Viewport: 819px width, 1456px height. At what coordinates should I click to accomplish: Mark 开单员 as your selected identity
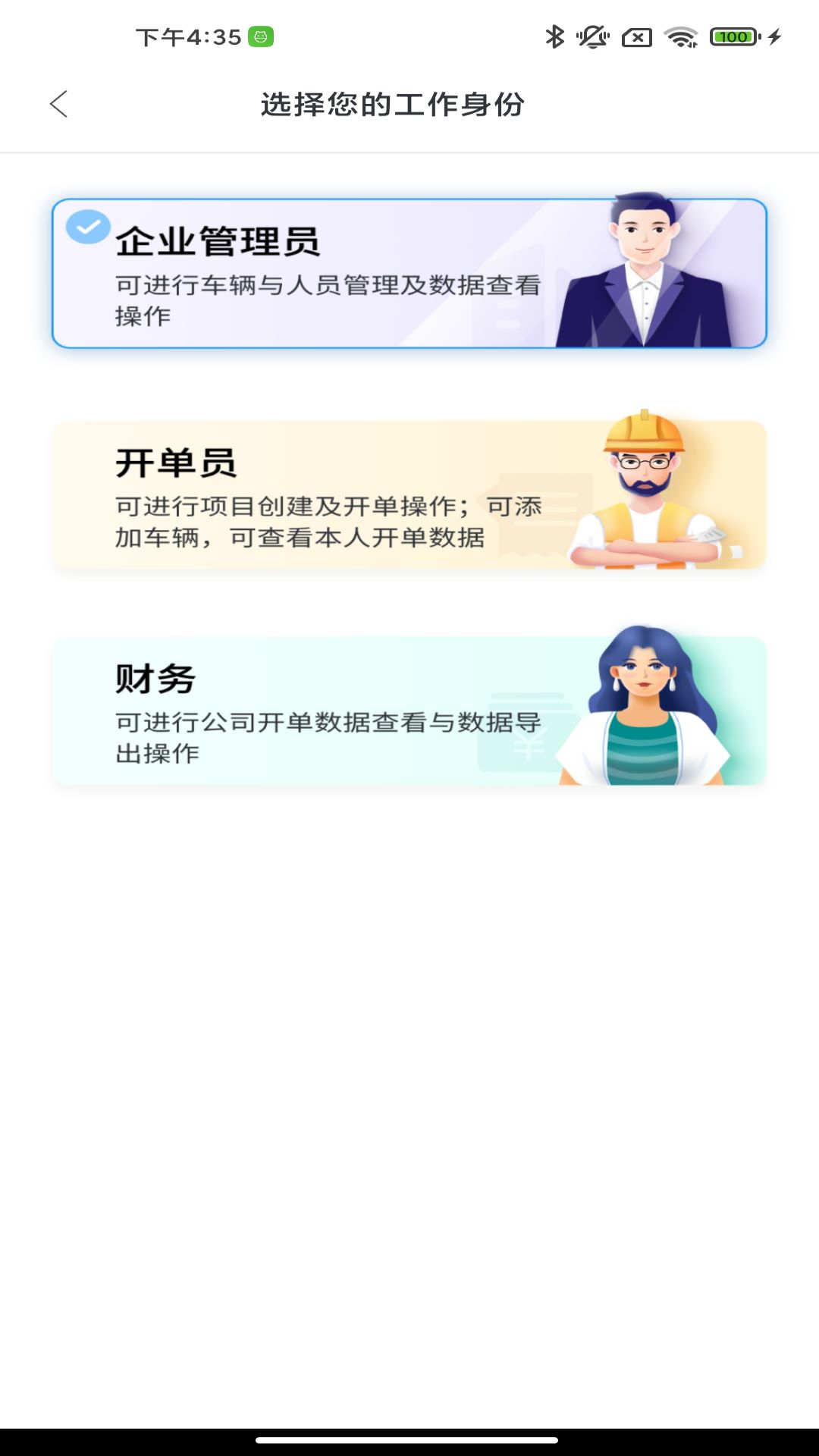[409, 494]
